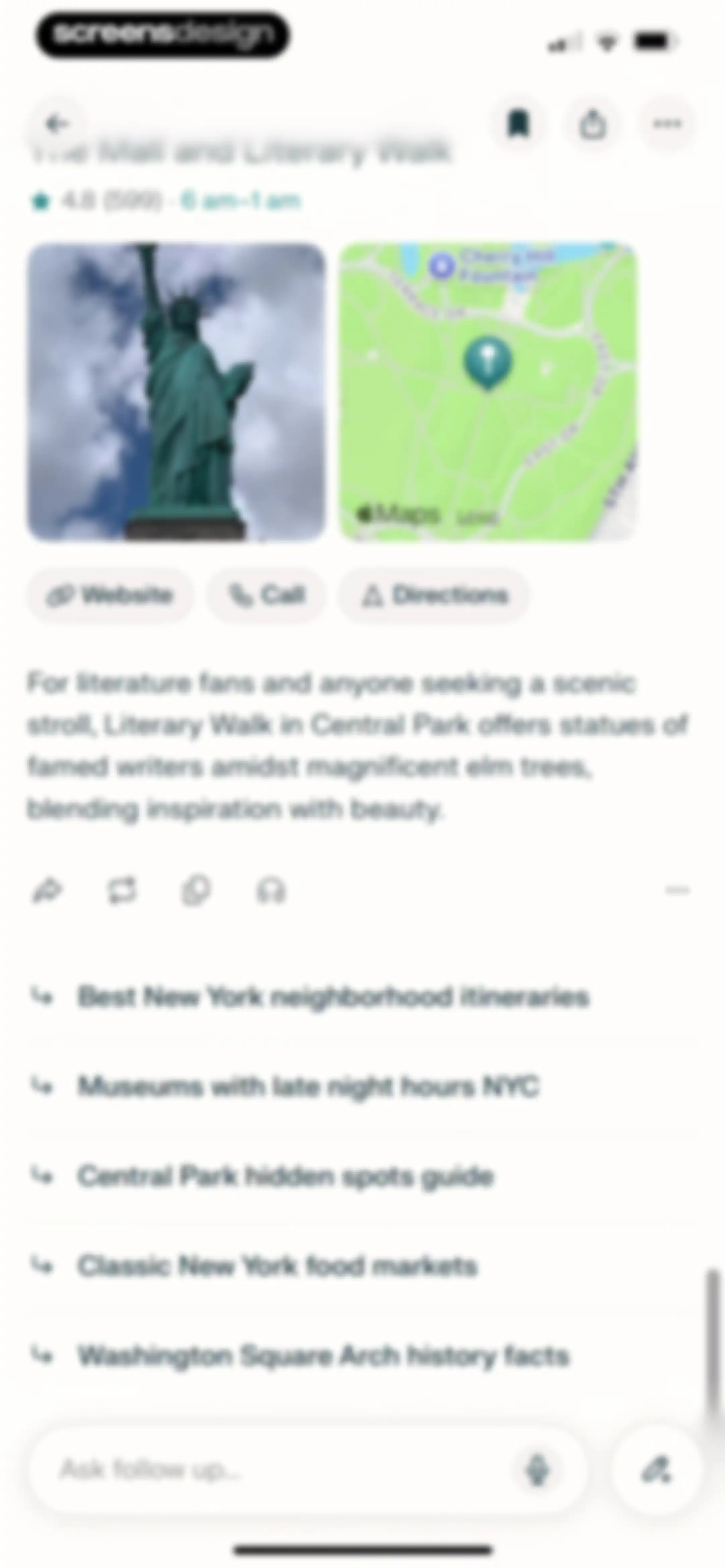Tap the share icon in the header
Image resolution: width=725 pixels, height=1568 pixels.
tap(592, 124)
